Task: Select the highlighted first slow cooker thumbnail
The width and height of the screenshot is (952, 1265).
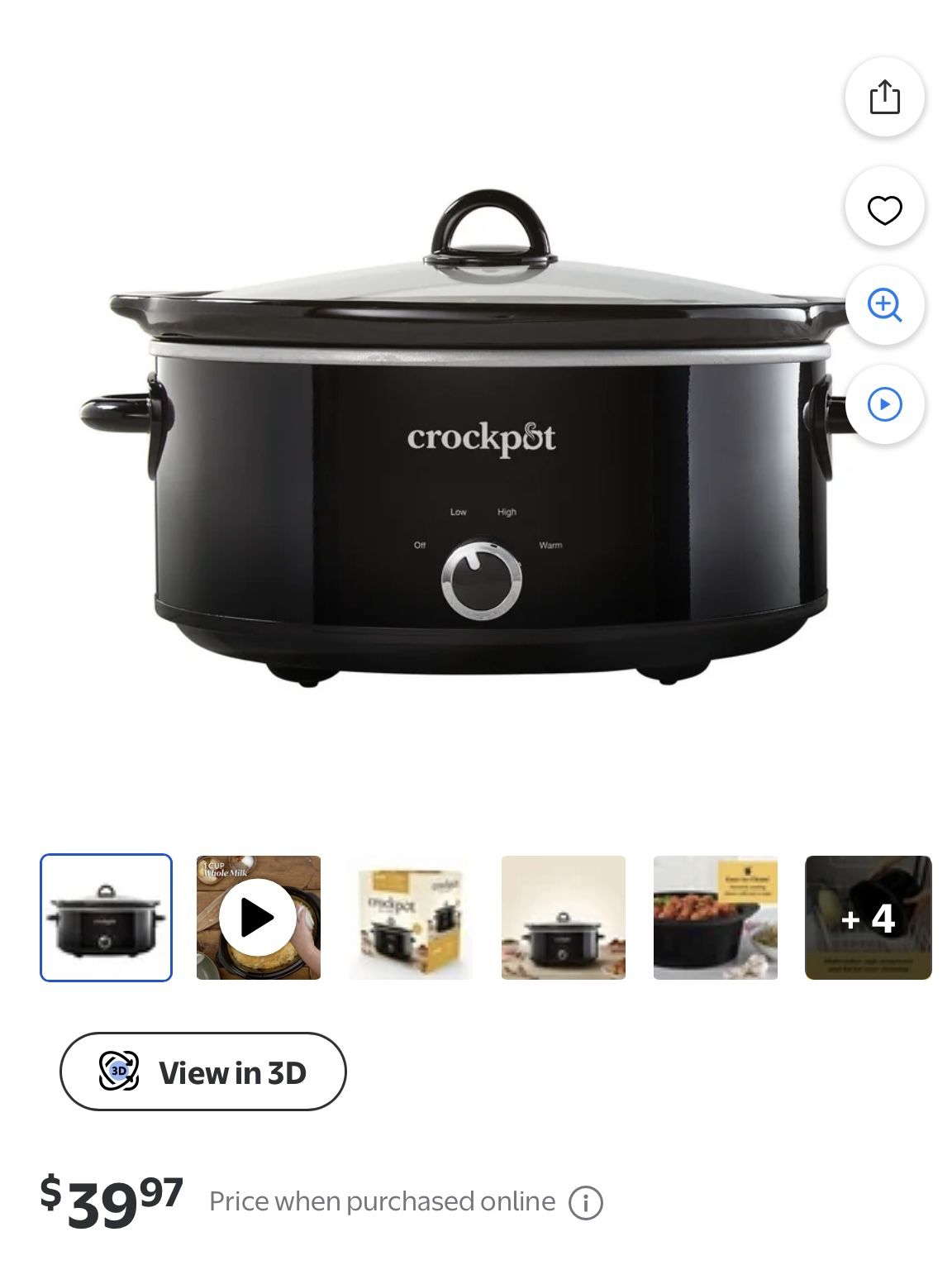Action: click(105, 919)
